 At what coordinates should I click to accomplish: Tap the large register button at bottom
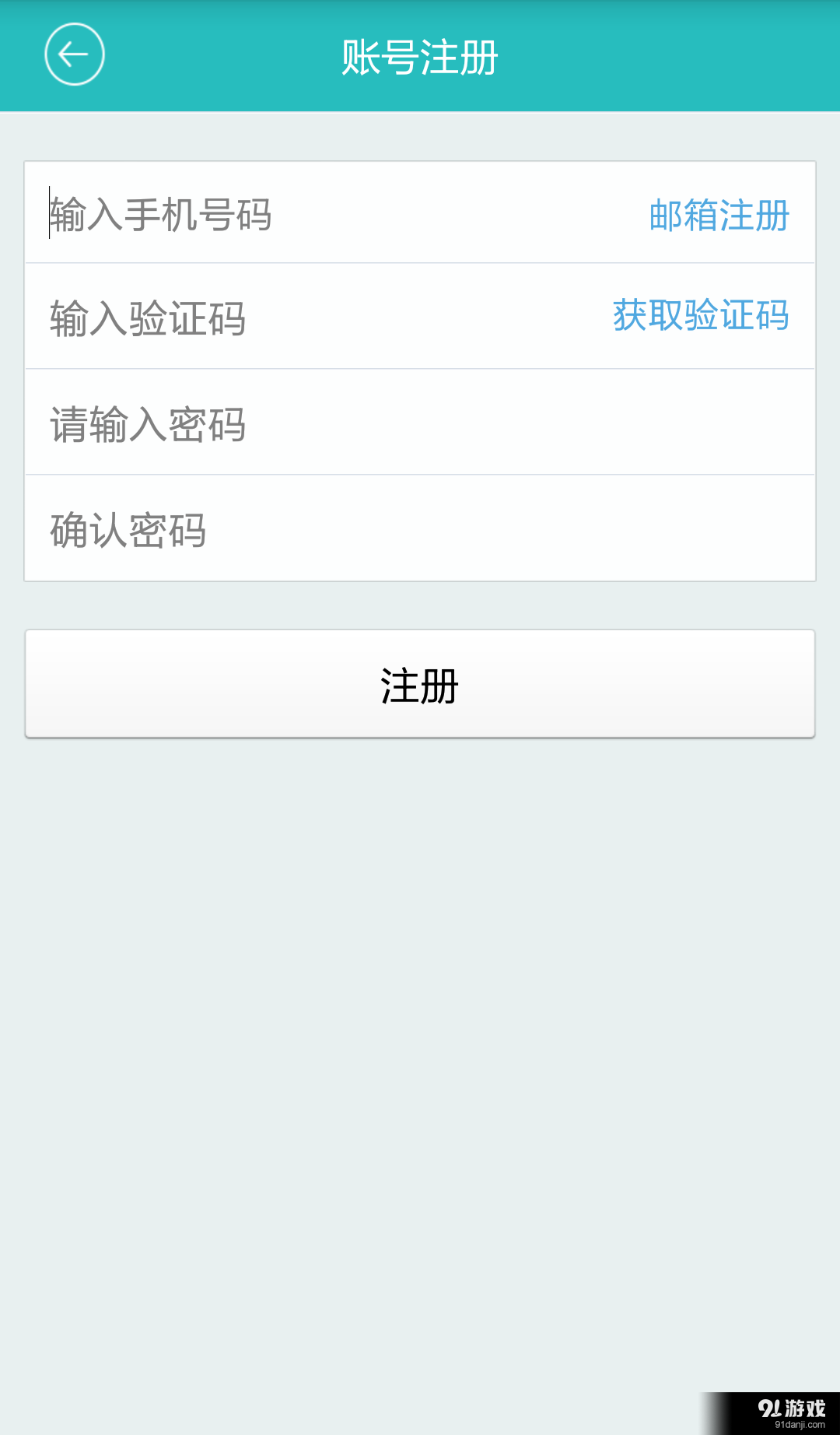click(420, 685)
